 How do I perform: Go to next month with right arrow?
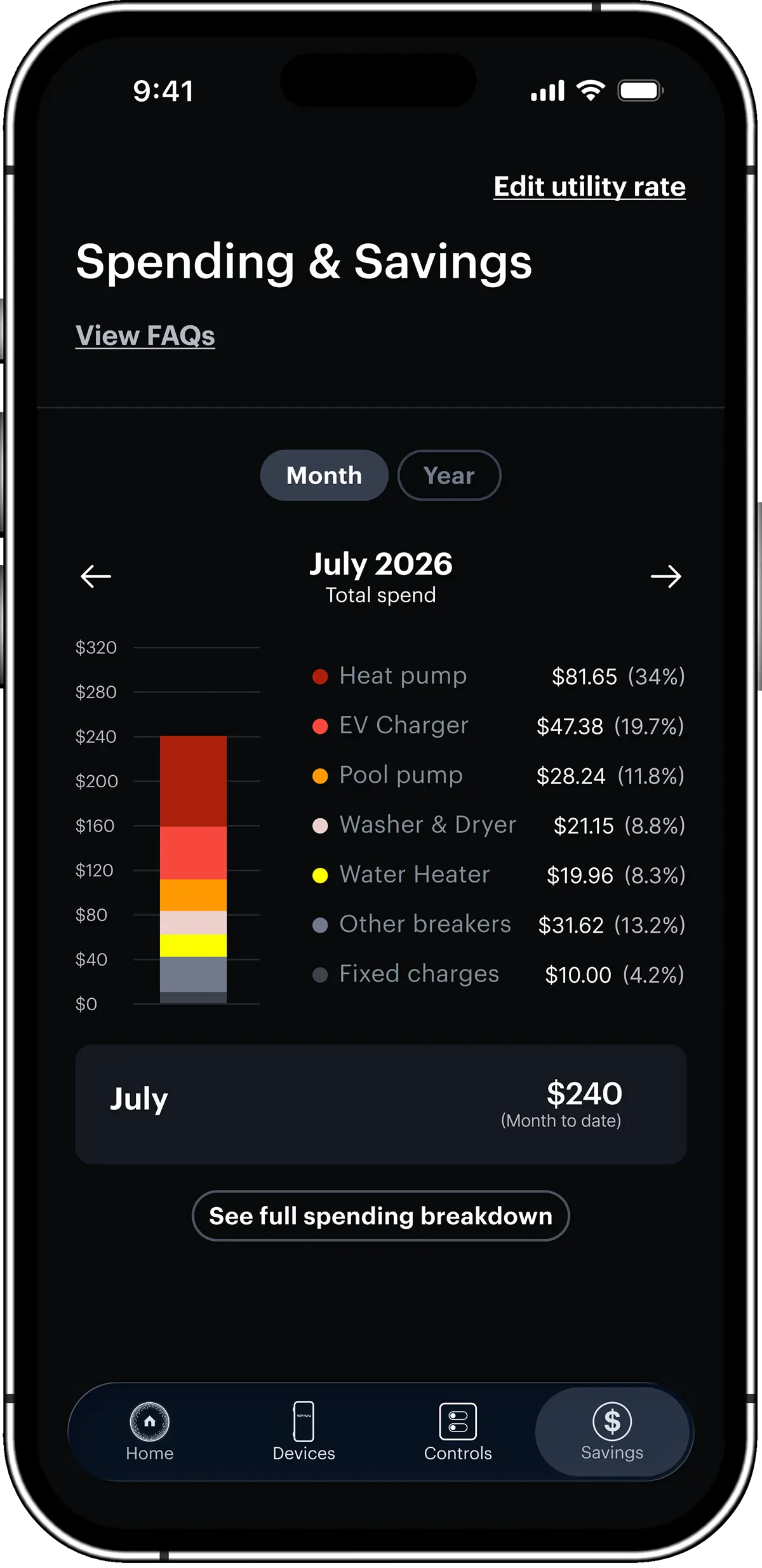click(x=666, y=576)
